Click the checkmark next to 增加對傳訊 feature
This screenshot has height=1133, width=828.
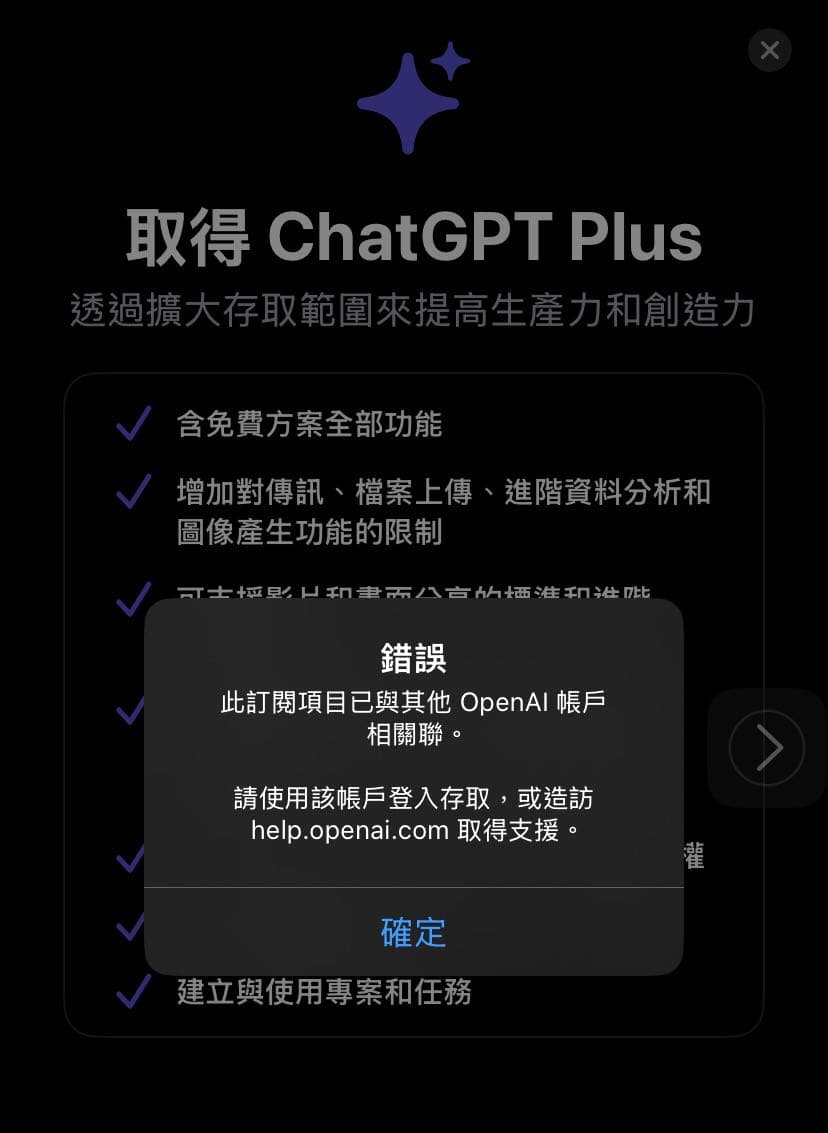point(131,492)
